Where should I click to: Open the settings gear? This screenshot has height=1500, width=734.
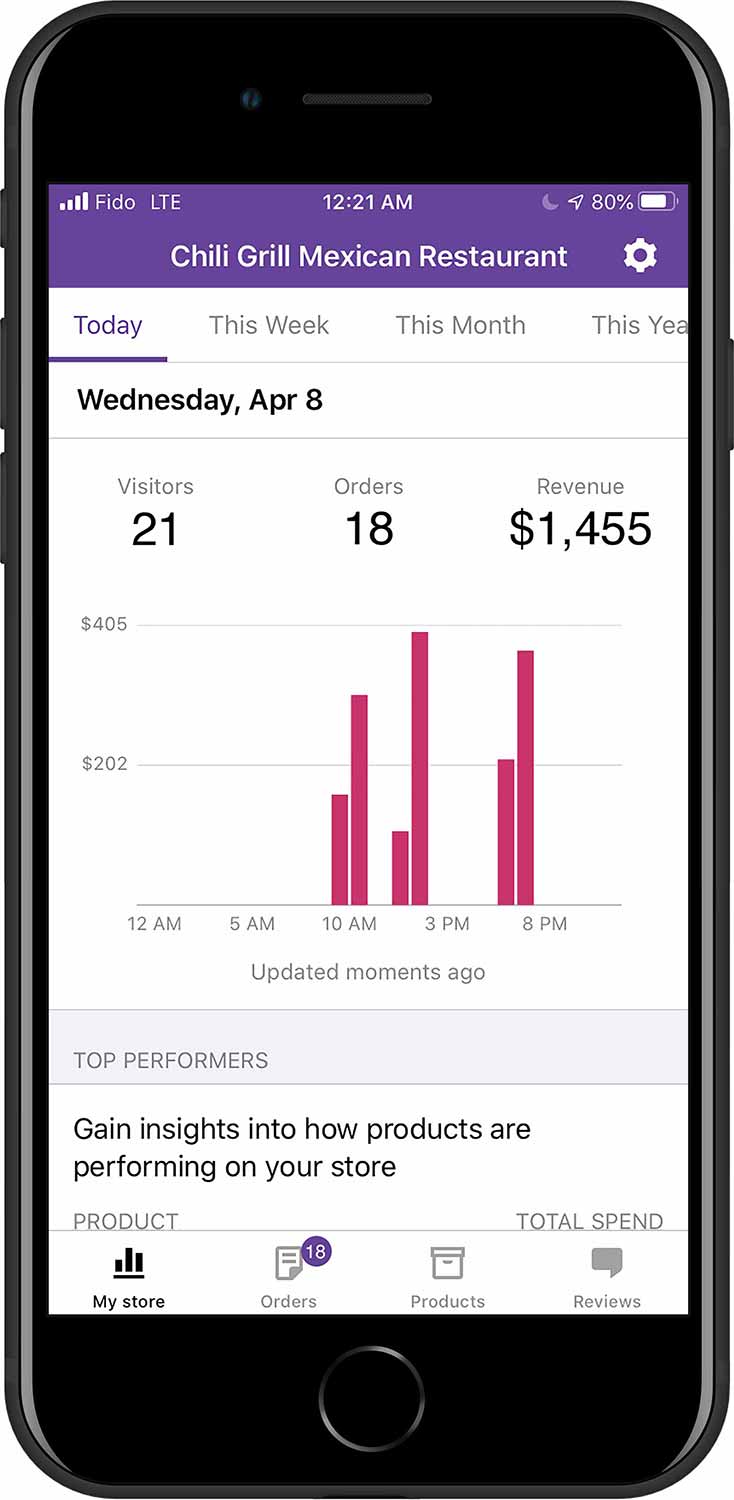(640, 256)
